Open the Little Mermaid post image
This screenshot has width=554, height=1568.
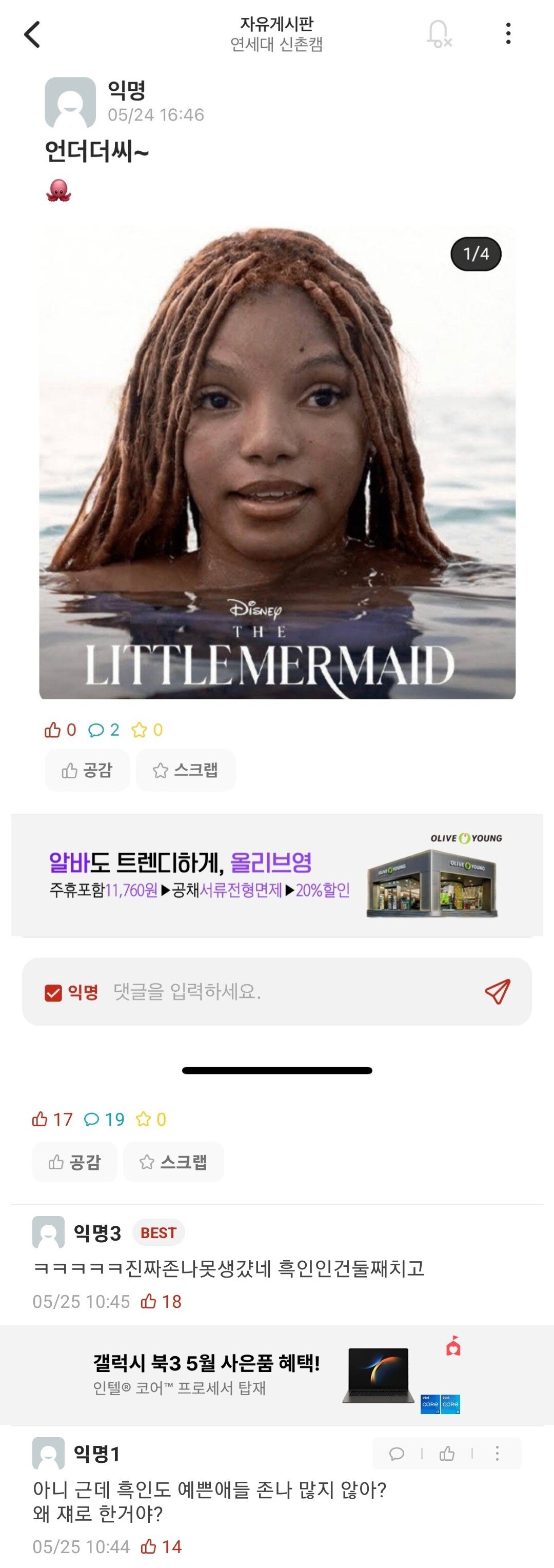coord(277,463)
